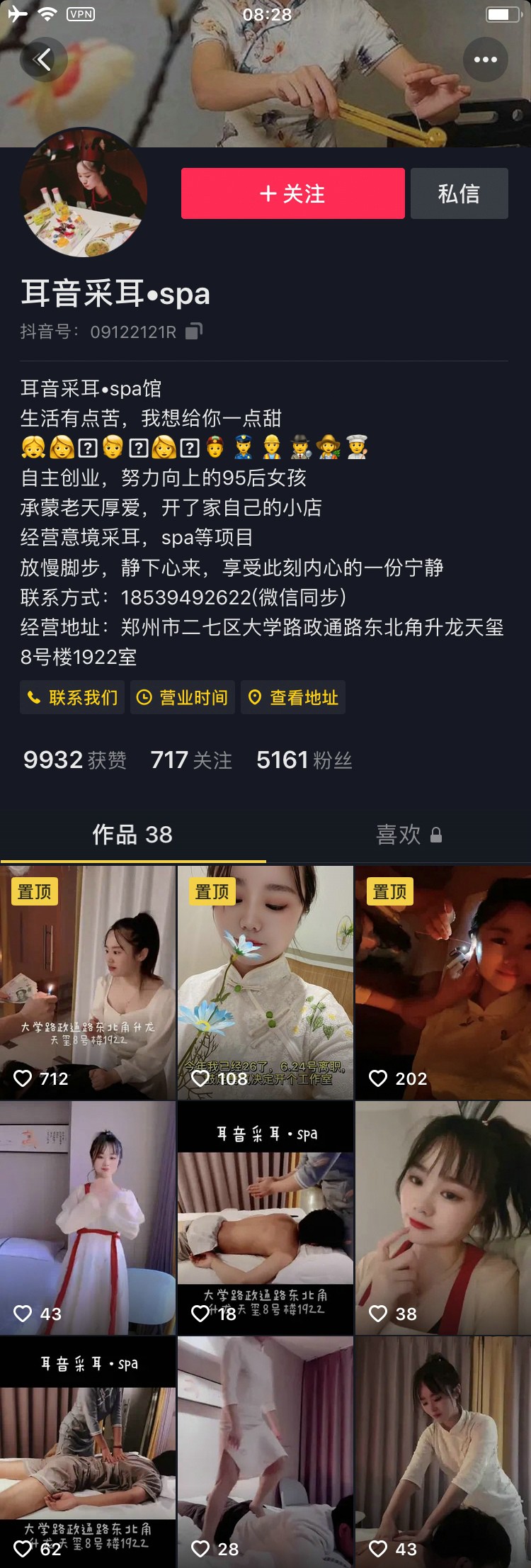Open the three-dot more options menu

point(485,60)
